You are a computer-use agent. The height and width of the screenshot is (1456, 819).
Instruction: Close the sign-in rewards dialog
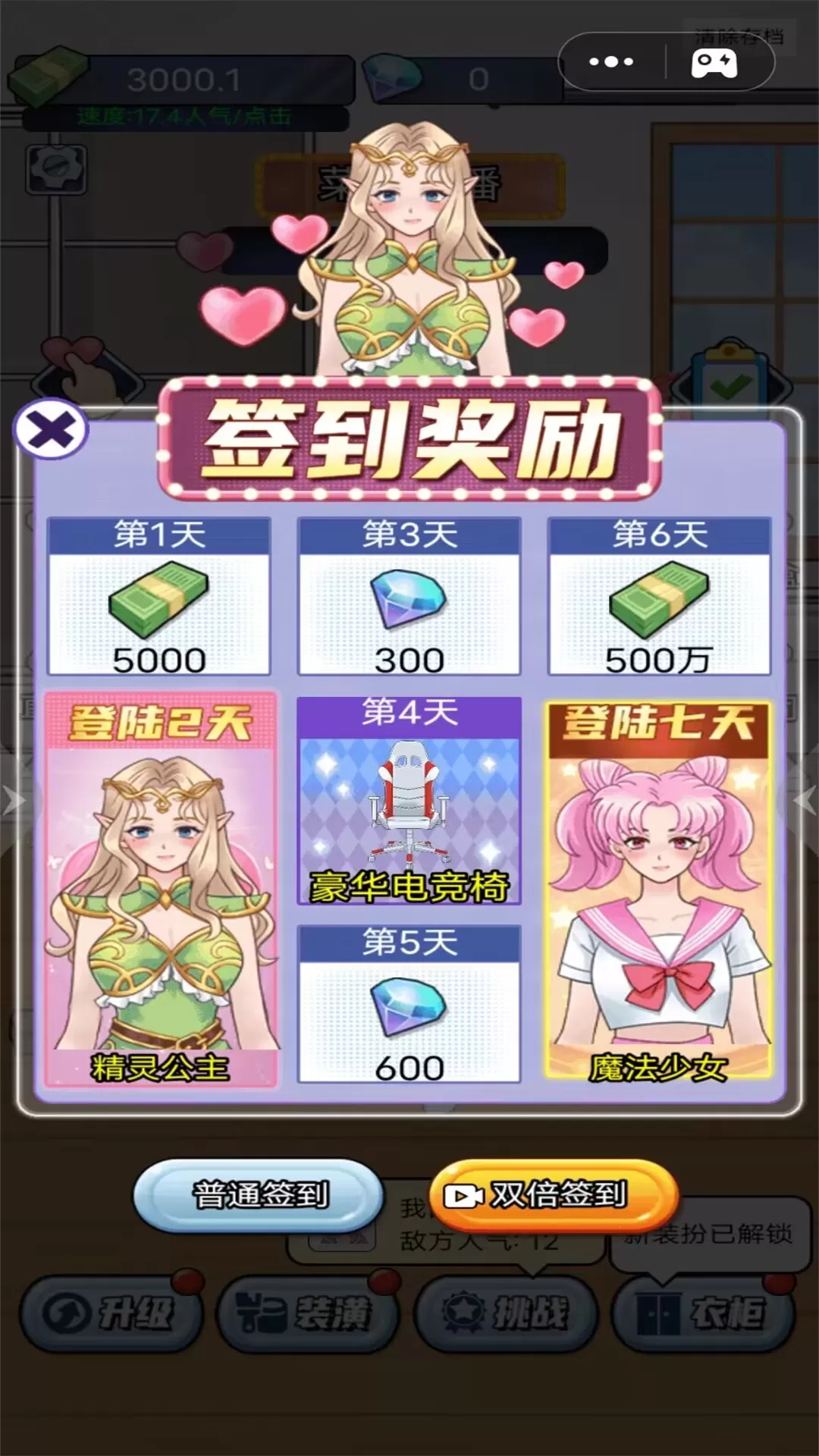tap(51, 429)
